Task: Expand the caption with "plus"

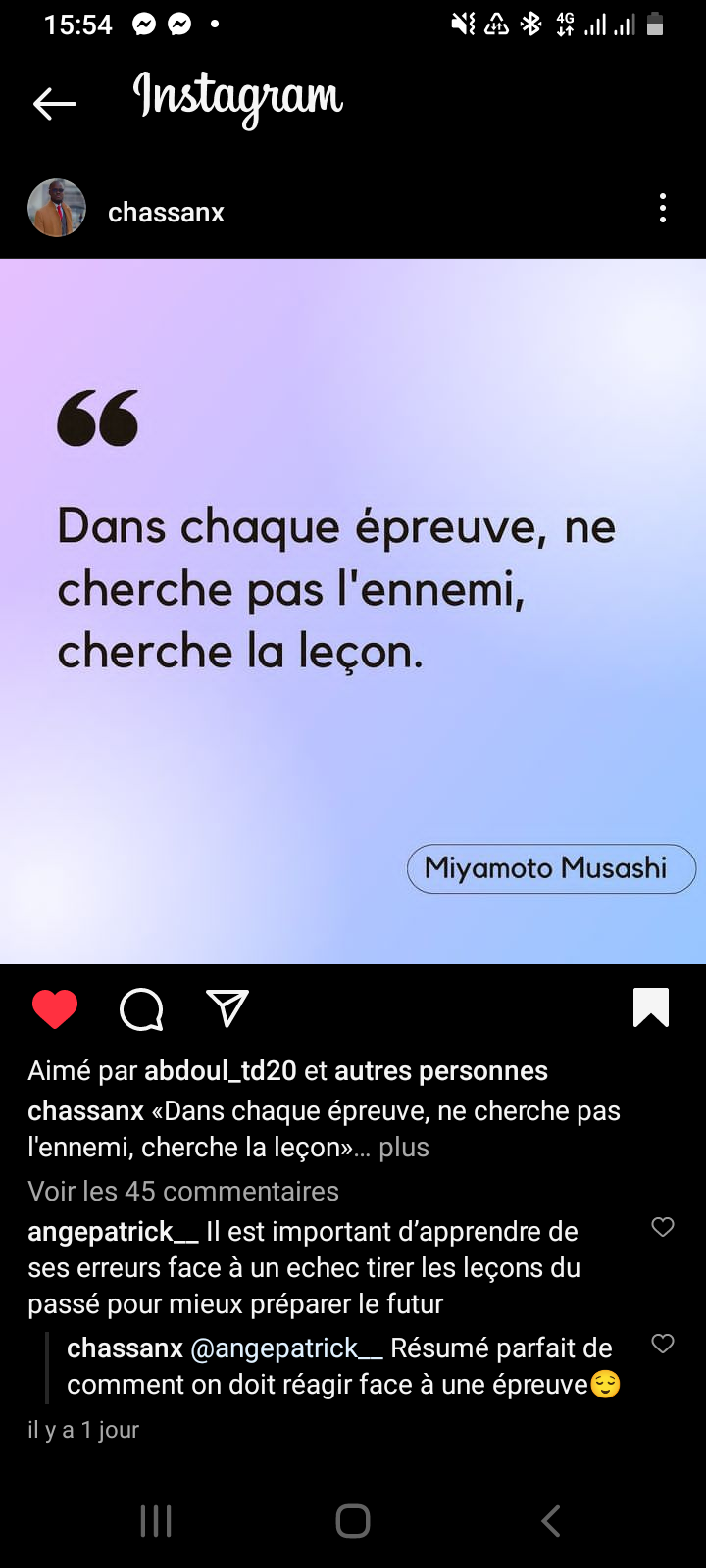Action: click(x=404, y=1147)
